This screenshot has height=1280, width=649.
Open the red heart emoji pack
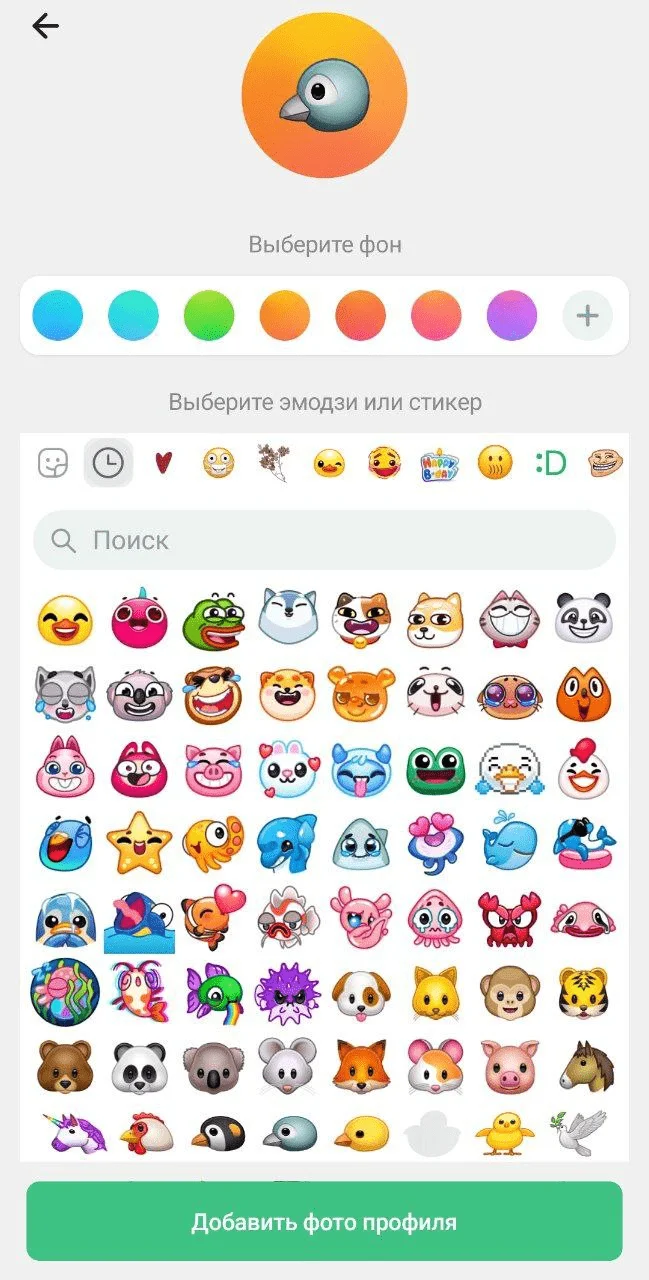click(x=162, y=462)
